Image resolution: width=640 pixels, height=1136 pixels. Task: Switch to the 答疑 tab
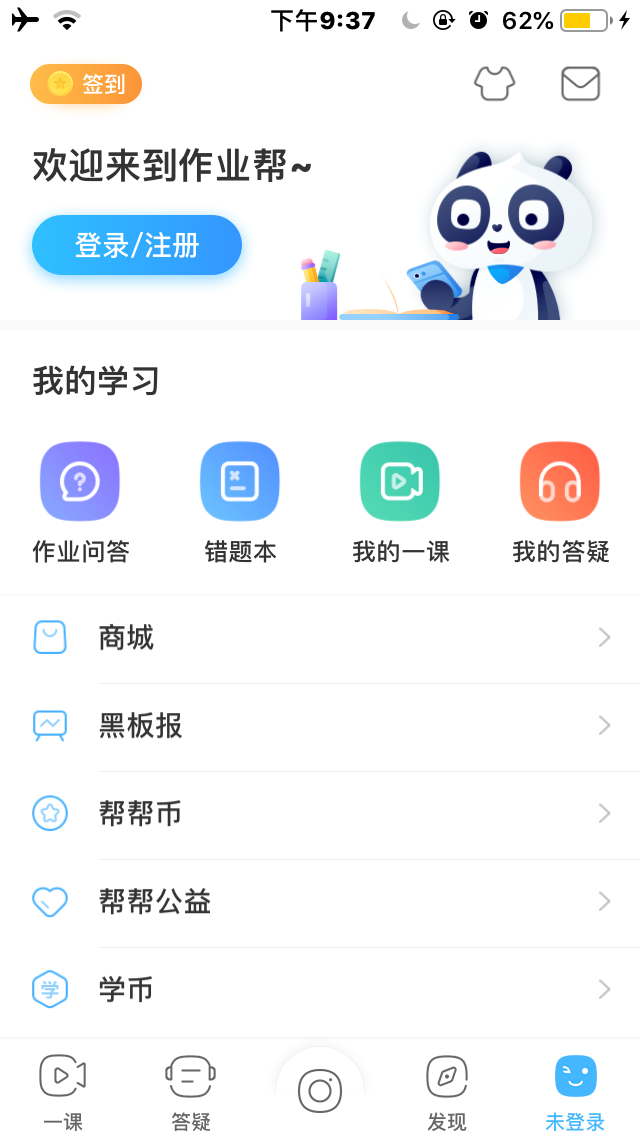(x=191, y=1091)
